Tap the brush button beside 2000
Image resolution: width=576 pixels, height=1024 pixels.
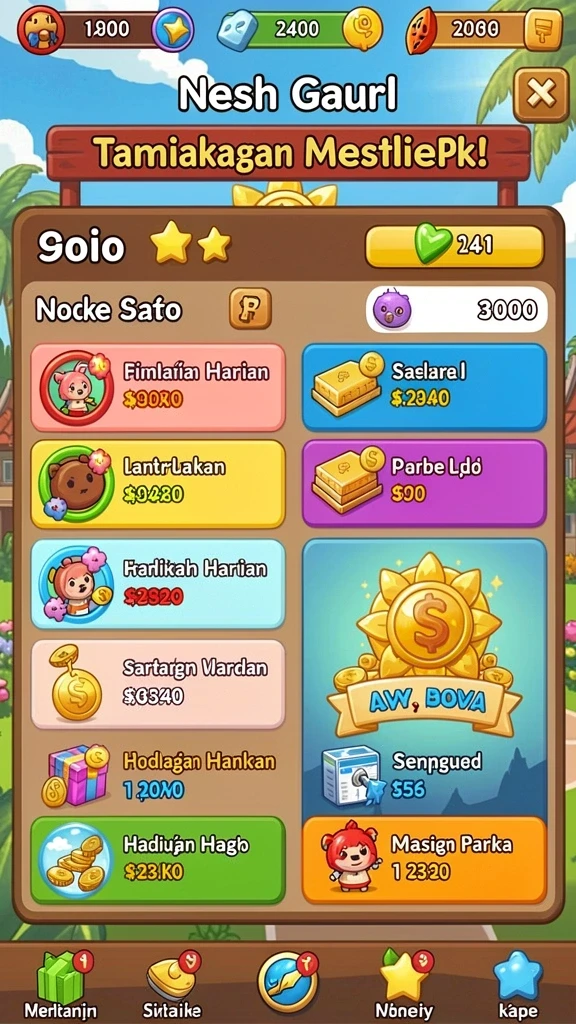coord(543,31)
